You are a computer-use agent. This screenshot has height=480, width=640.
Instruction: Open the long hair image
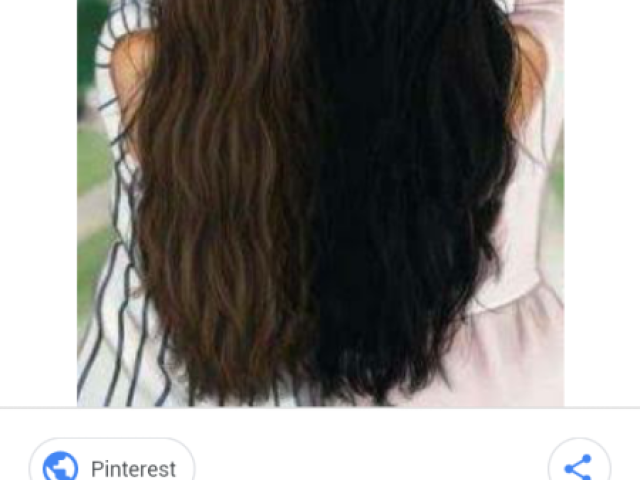coord(320,200)
